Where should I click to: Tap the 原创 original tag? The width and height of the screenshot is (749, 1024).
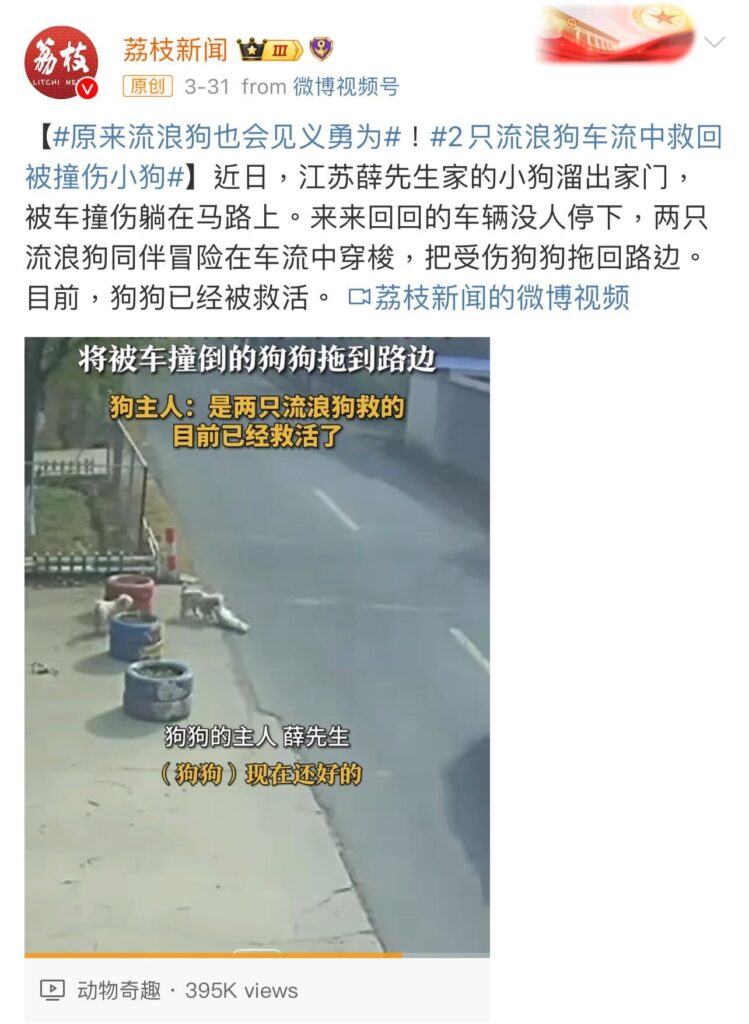coord(147,87)
